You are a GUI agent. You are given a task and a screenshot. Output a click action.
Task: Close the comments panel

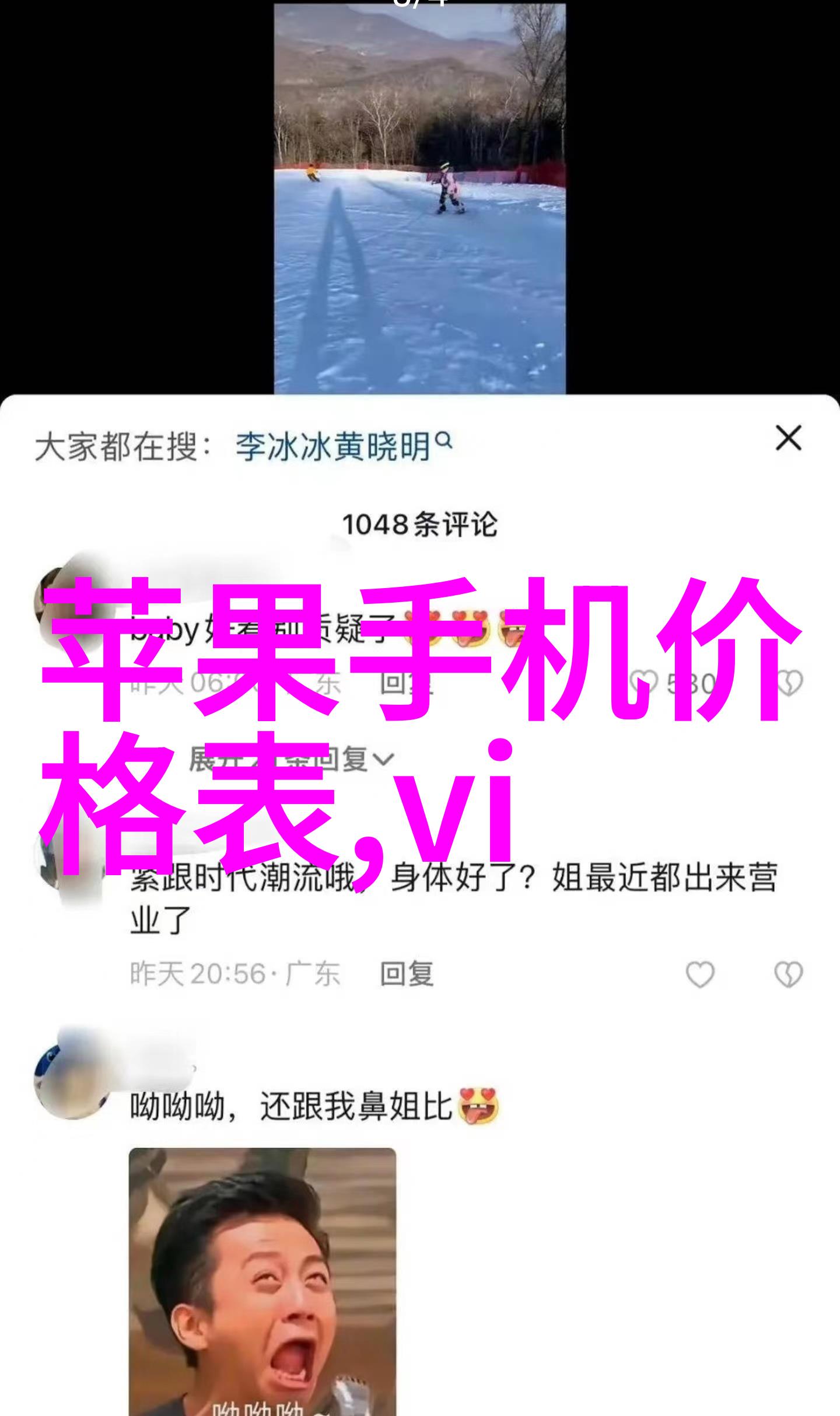(x=788, y=438)
